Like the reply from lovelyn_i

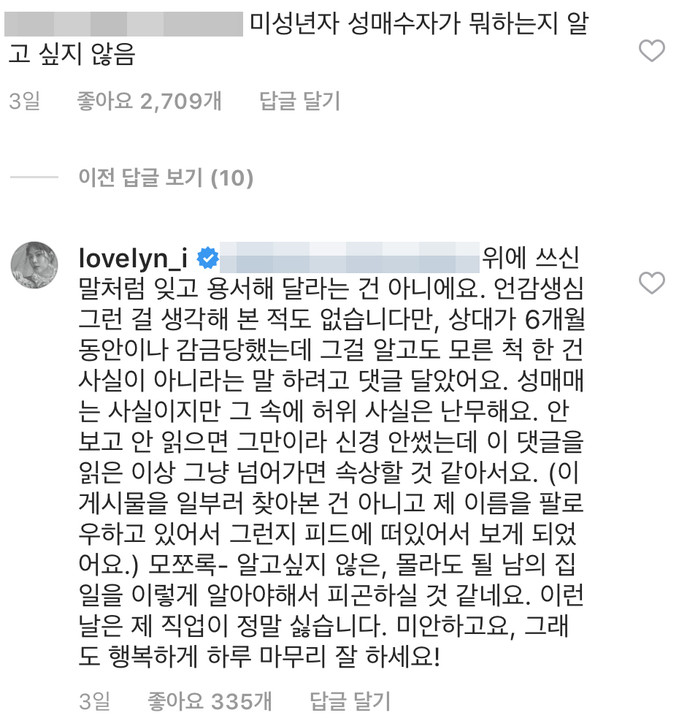point(652,283)
